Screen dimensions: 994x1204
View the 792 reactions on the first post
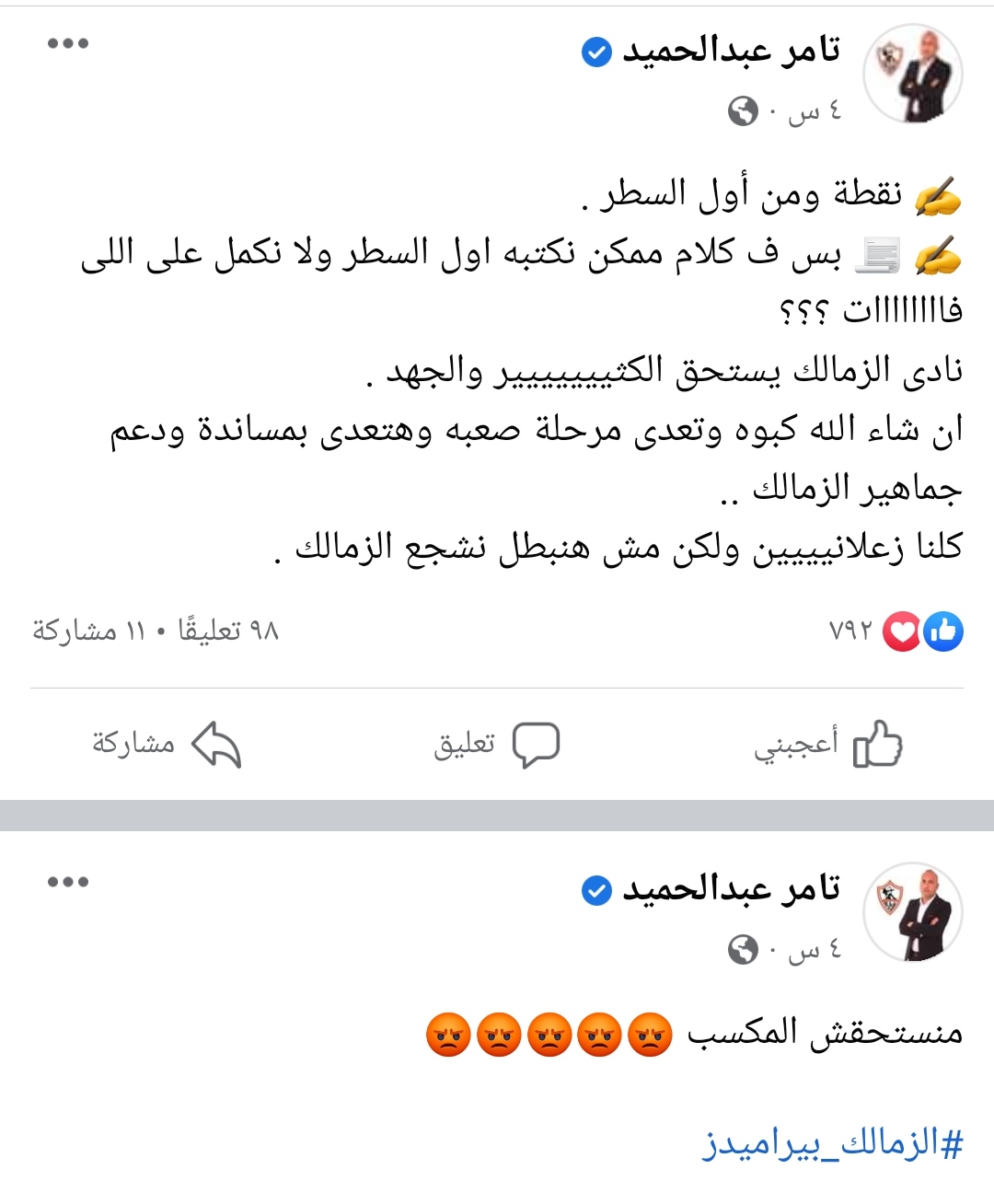coord(895,631)
